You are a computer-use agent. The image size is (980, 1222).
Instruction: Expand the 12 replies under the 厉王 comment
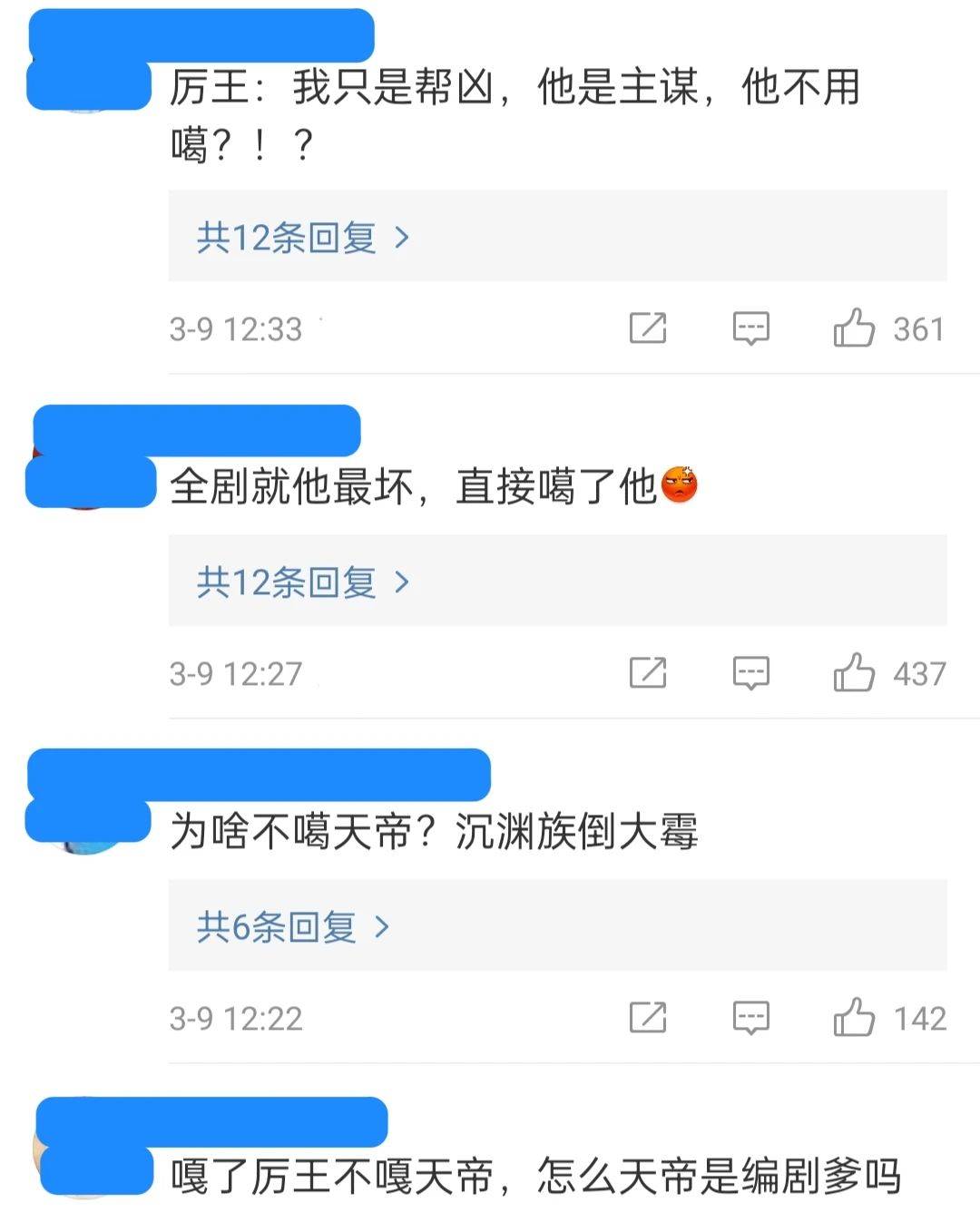coord(303,238)
